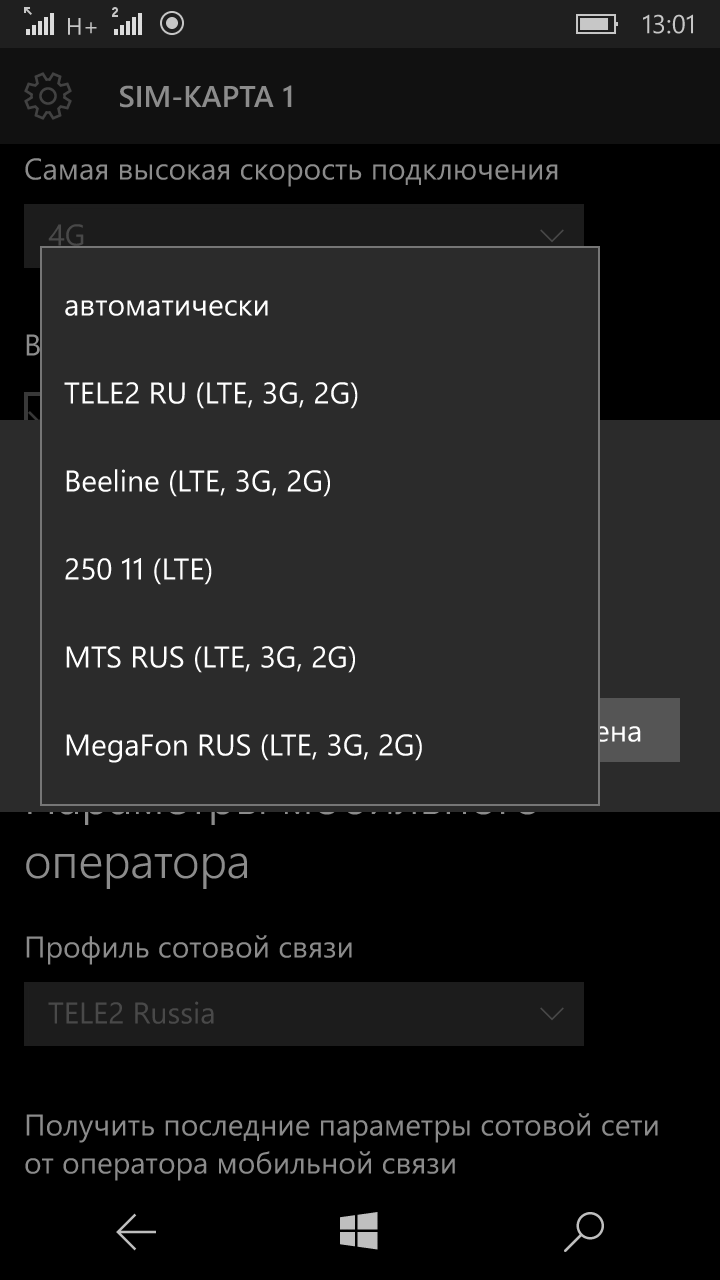The image size is (720, 1280).
Task: Select MTS RUS (LTE, 3G, 2G)
Action: tap(320, 658)
